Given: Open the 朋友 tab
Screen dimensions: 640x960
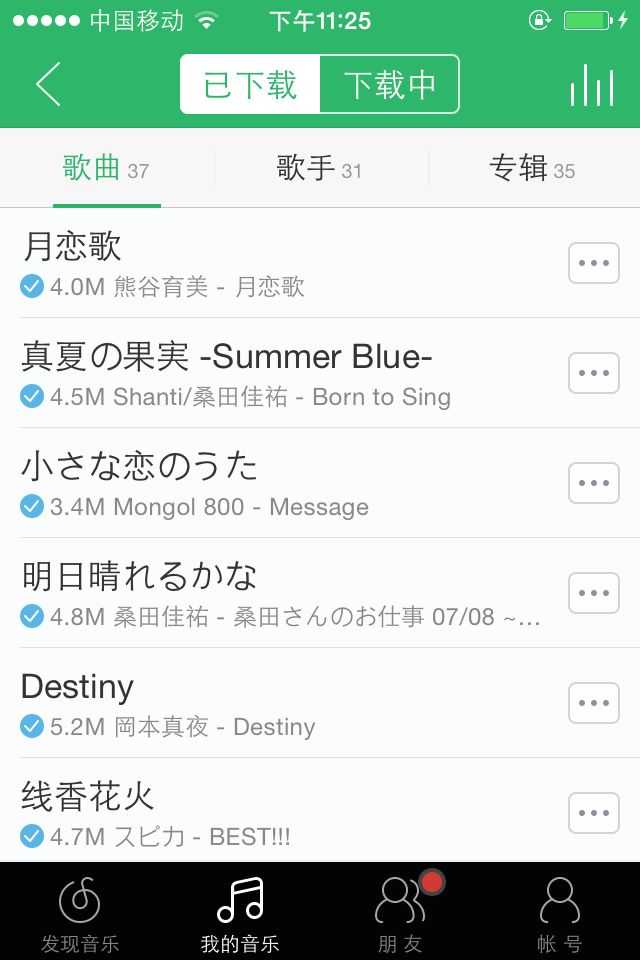Looking at the screenshot, I should tap(400, 912).
